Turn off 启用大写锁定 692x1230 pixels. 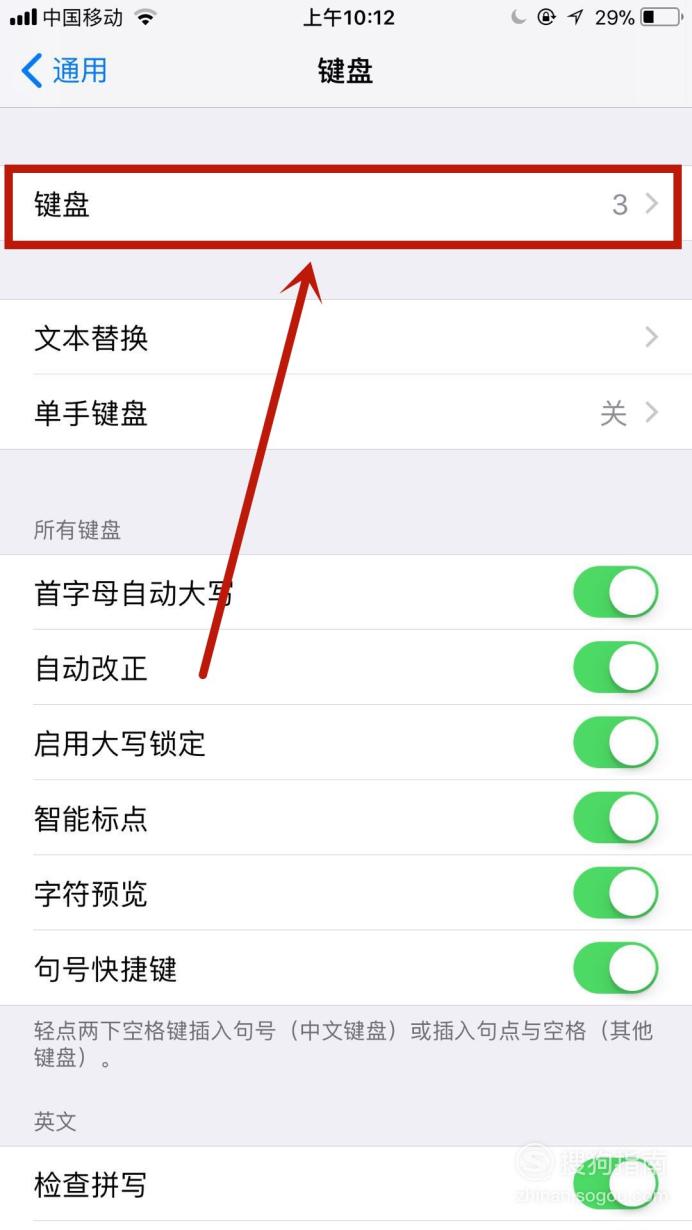(616, 742)
